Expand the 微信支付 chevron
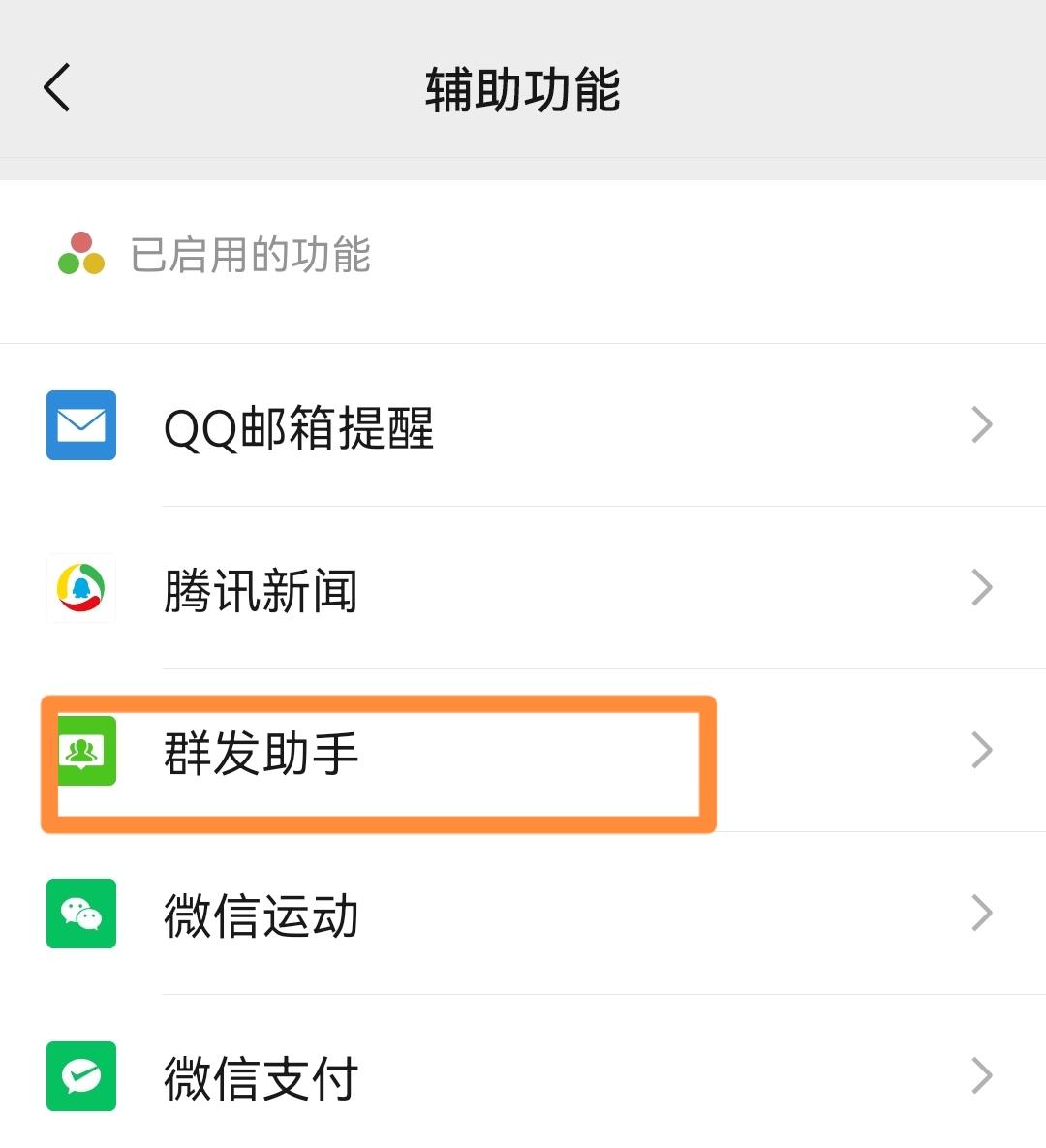 point(983,1077)
